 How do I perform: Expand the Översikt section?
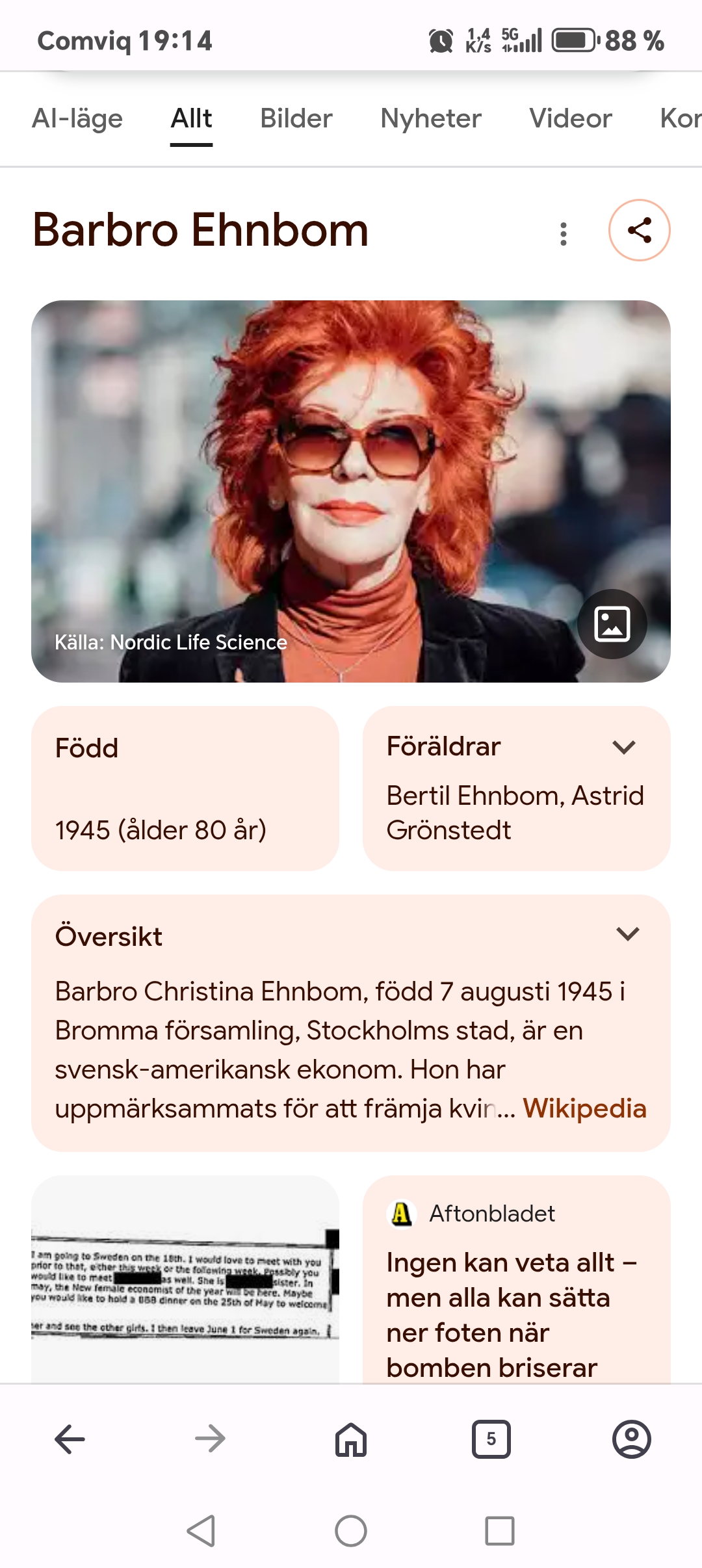tap(628, 934)
